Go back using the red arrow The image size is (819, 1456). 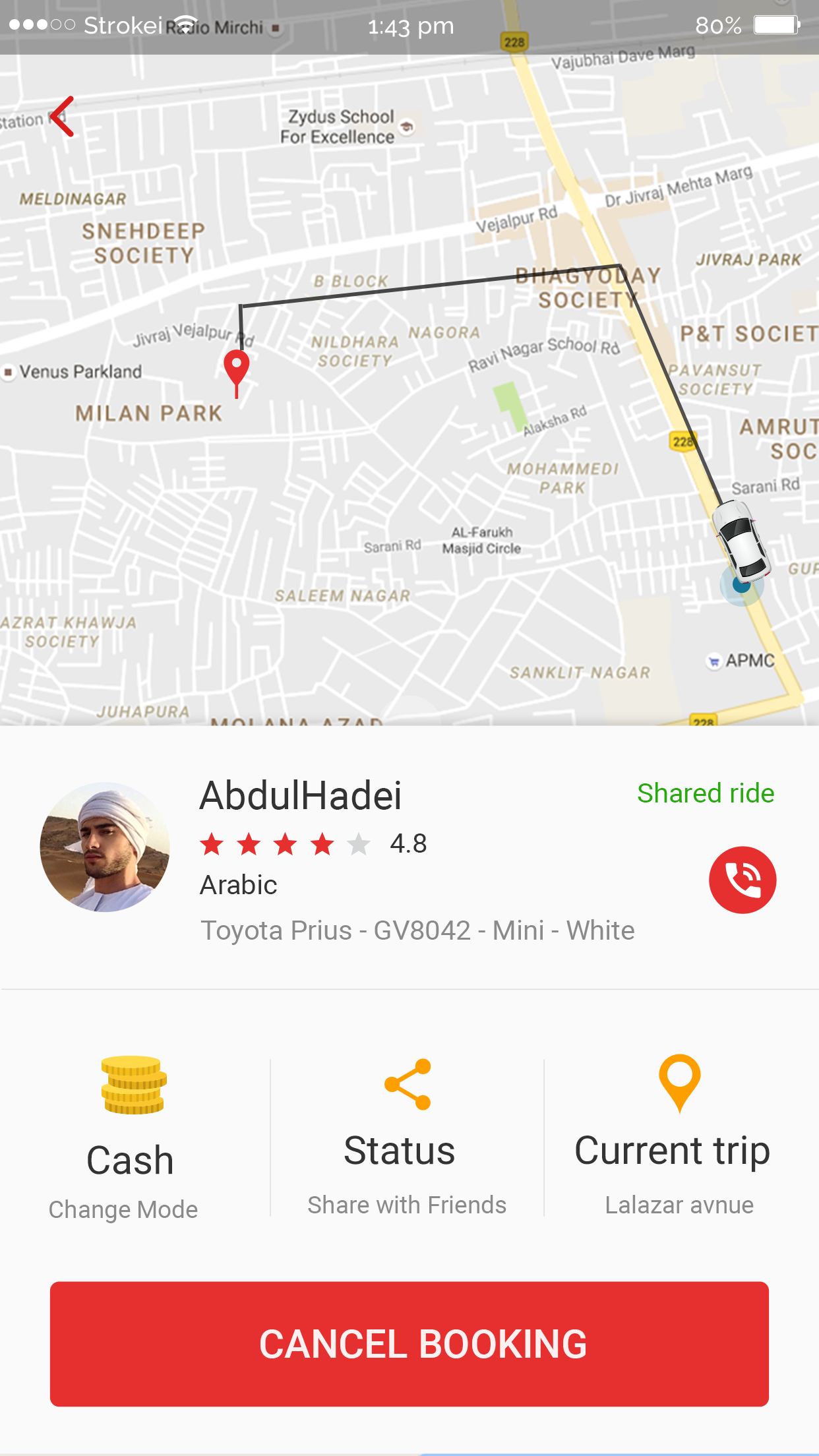point(63,117)
